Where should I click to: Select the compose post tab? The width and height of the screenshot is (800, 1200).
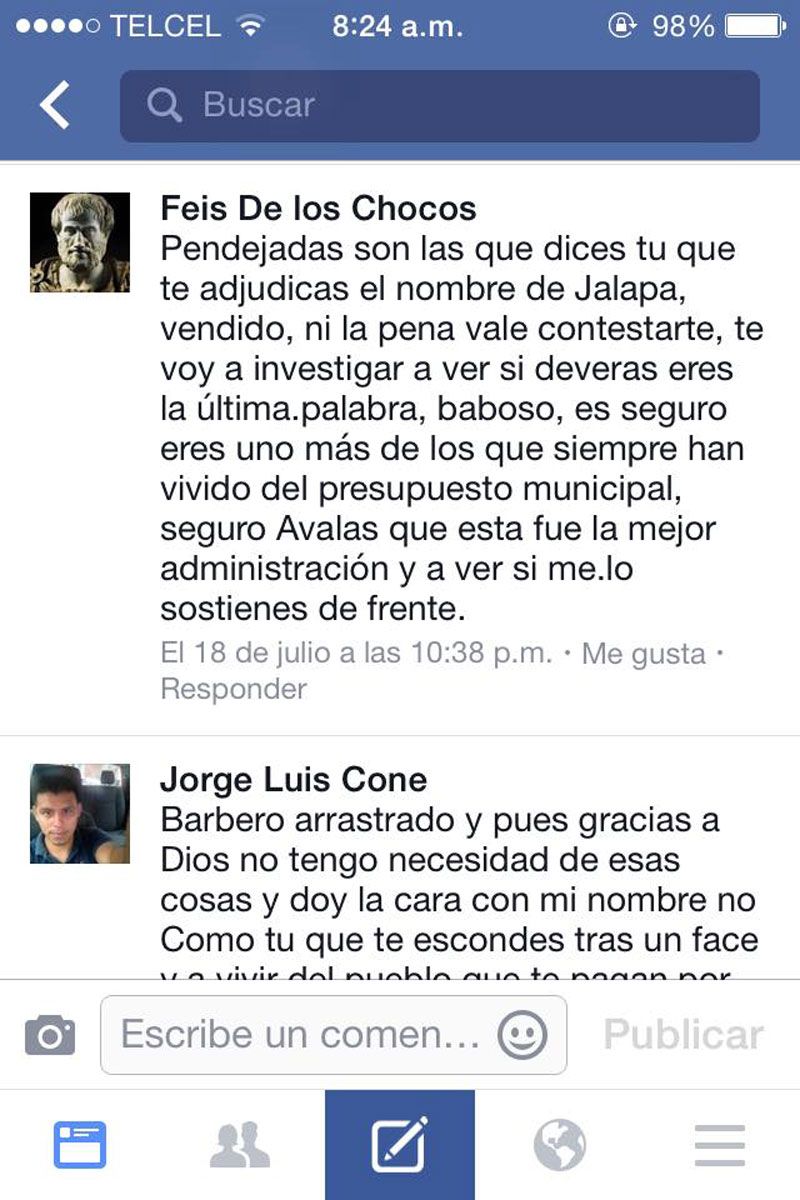[399, 1145]
